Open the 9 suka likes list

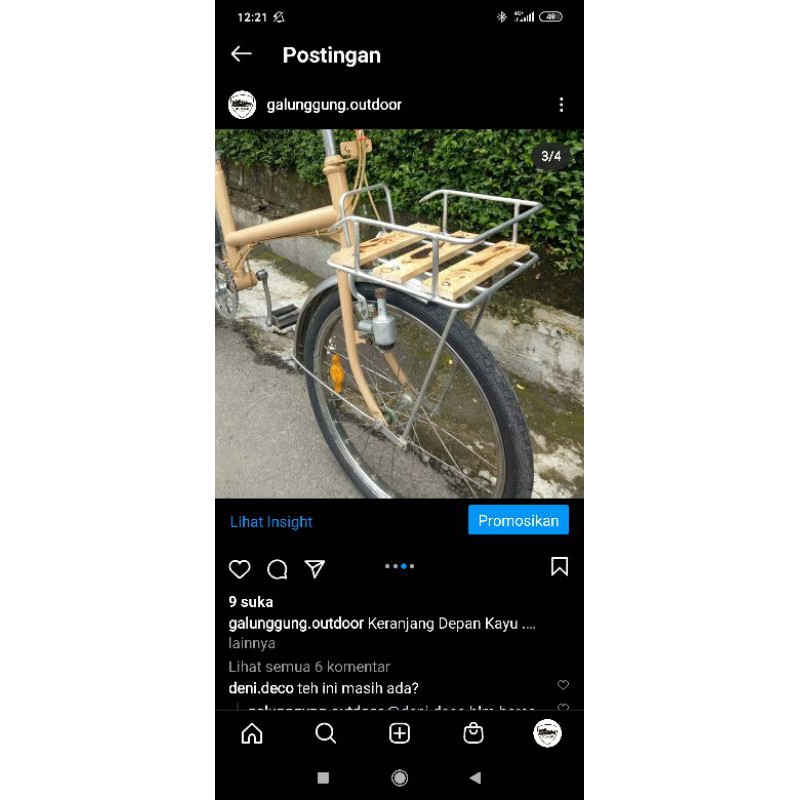pos(251,602)
